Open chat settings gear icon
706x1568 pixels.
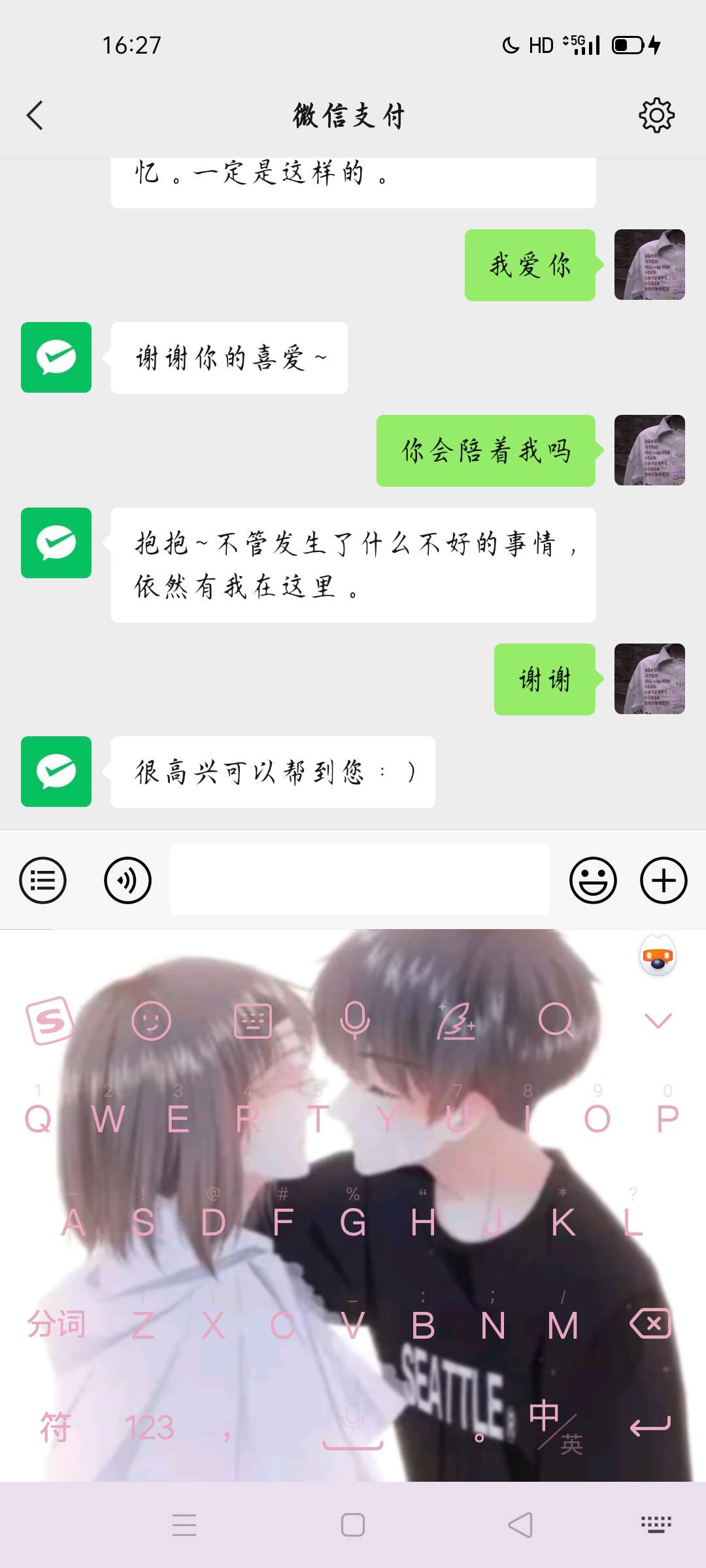(656, 116)
